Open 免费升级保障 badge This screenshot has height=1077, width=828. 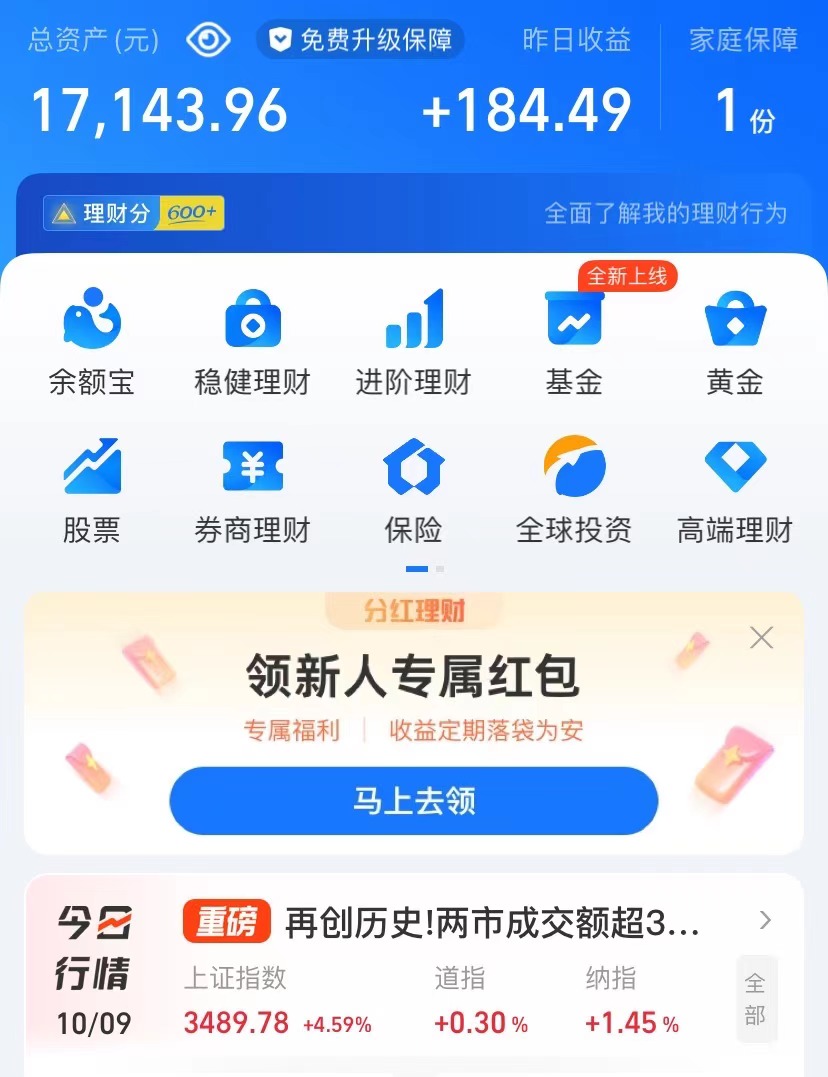361,40
